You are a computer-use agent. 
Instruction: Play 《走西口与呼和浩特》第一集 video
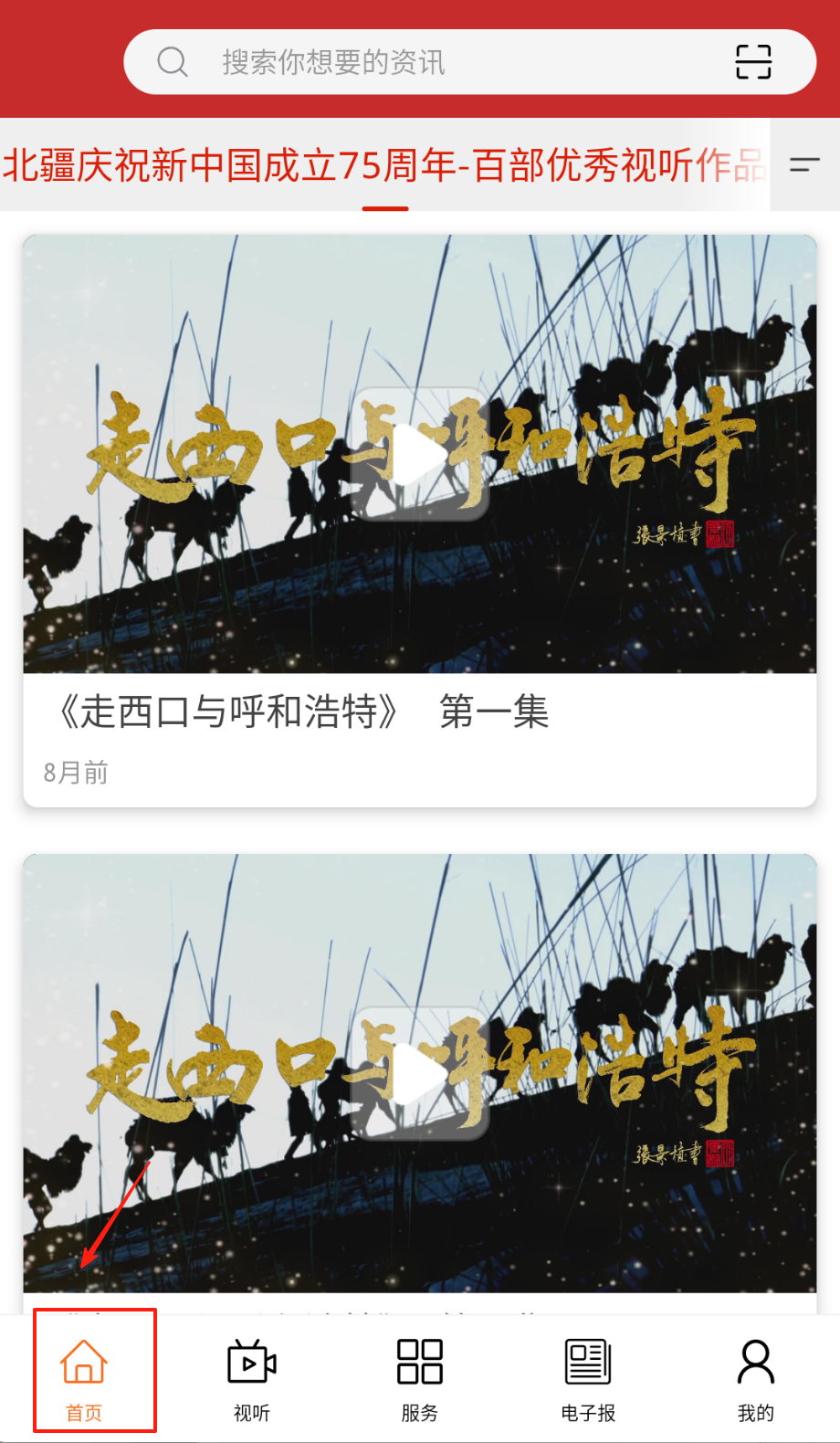click(420, 454)
